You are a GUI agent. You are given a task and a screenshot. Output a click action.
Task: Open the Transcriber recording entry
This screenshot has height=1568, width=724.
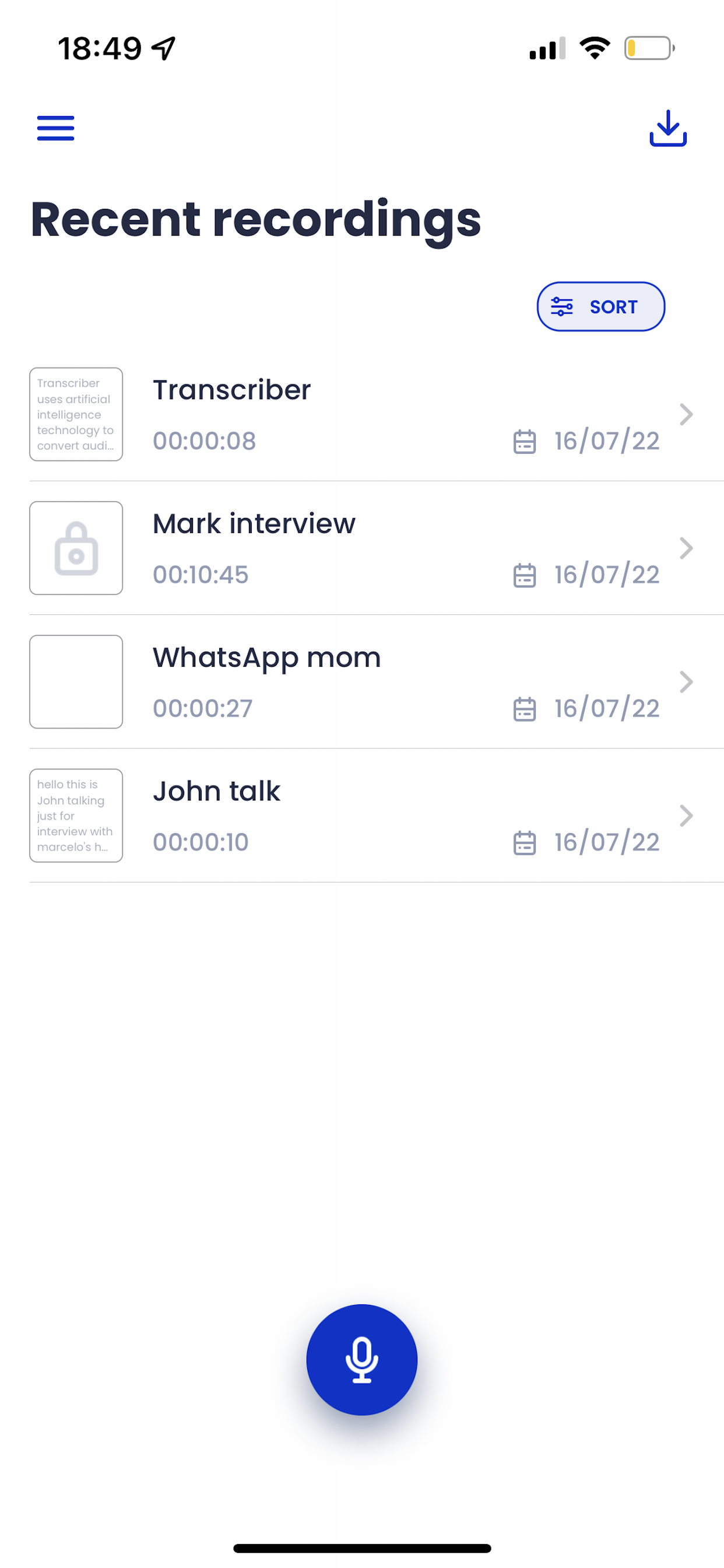click(x=233, y=390)
